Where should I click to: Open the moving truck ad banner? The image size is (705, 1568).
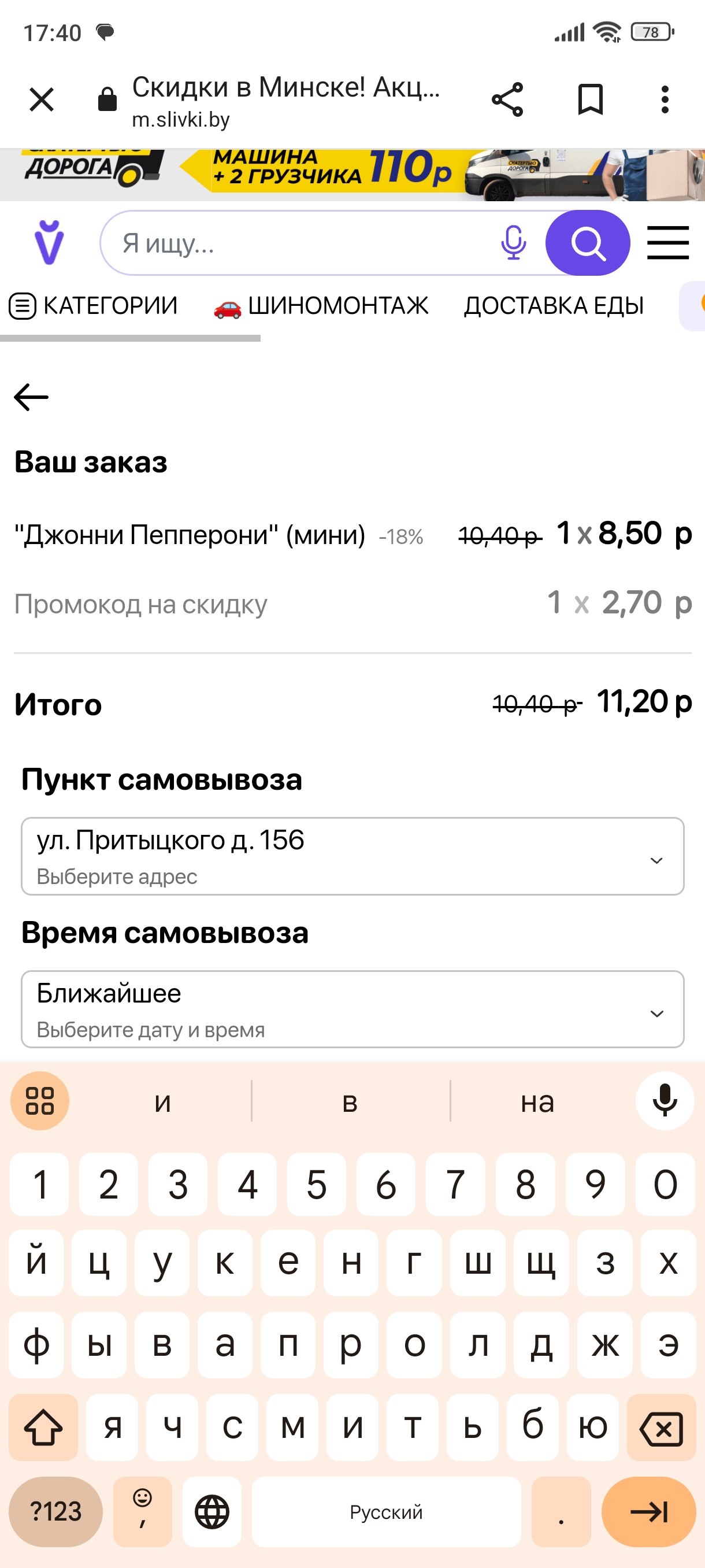[x=352, y=175]
